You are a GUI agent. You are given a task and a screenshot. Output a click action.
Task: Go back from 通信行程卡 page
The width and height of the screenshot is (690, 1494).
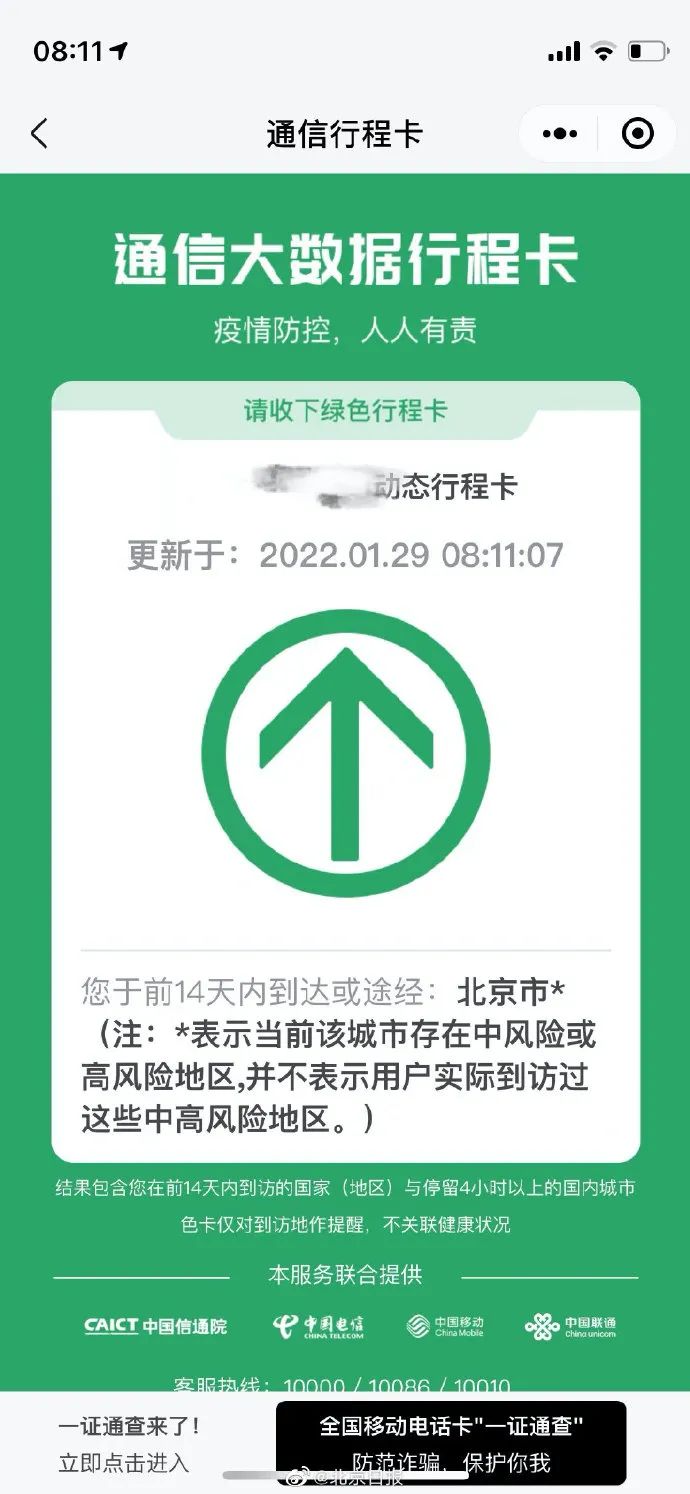point(39,133)
